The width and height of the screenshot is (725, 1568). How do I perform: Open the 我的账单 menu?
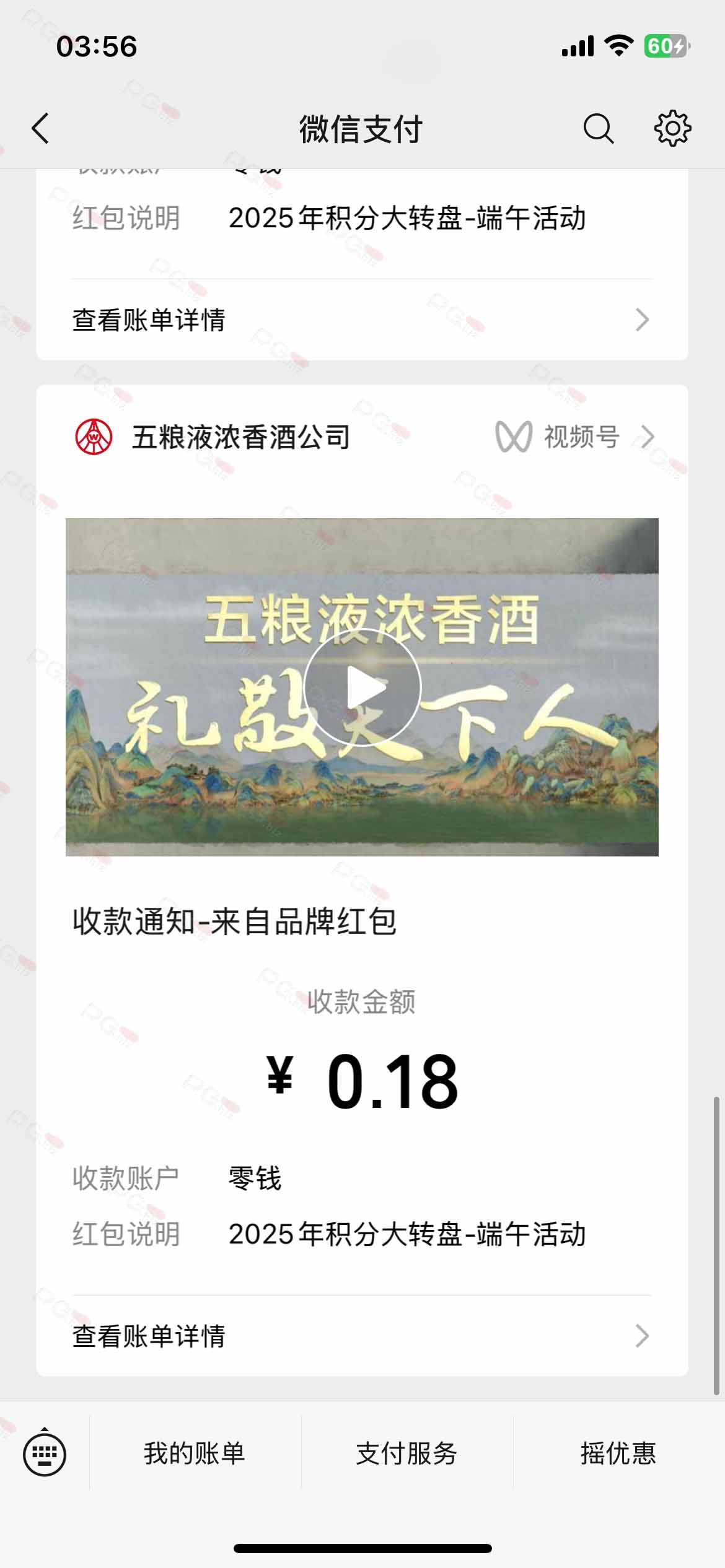(x=195, y=1453)
